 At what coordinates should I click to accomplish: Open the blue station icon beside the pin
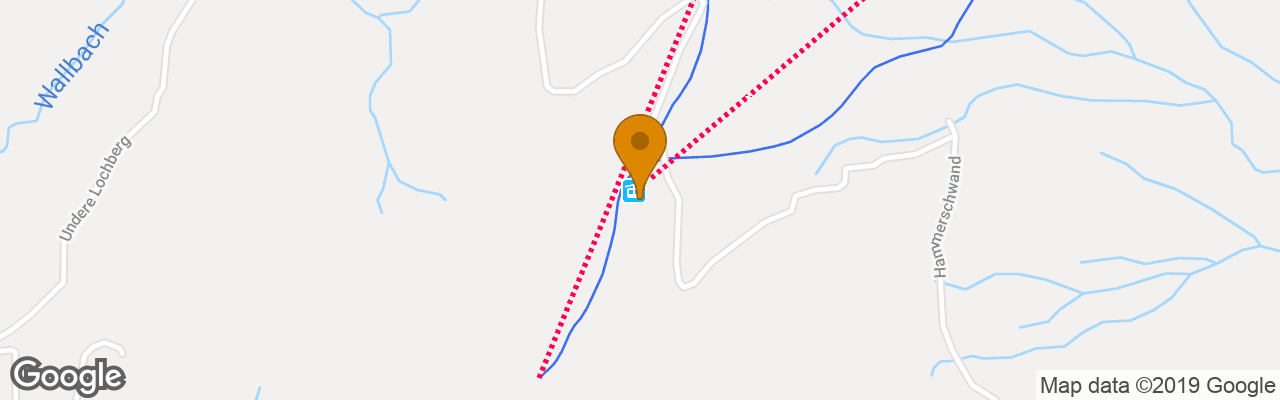631,191
